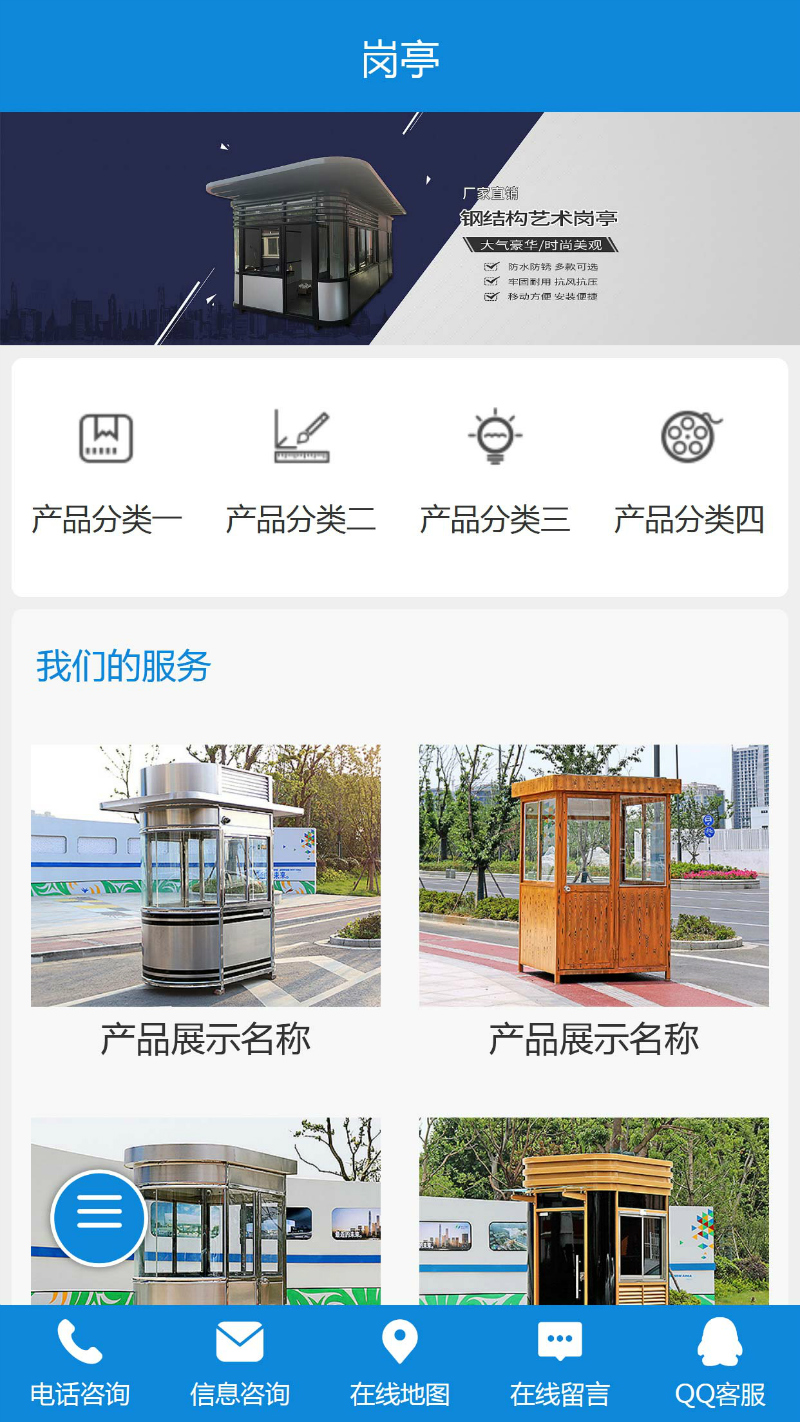Image resolution: width=800 pixels, height=1422 pixels.
Task: Open the black and gold booth product
Action: click(x=594, y=1210)
